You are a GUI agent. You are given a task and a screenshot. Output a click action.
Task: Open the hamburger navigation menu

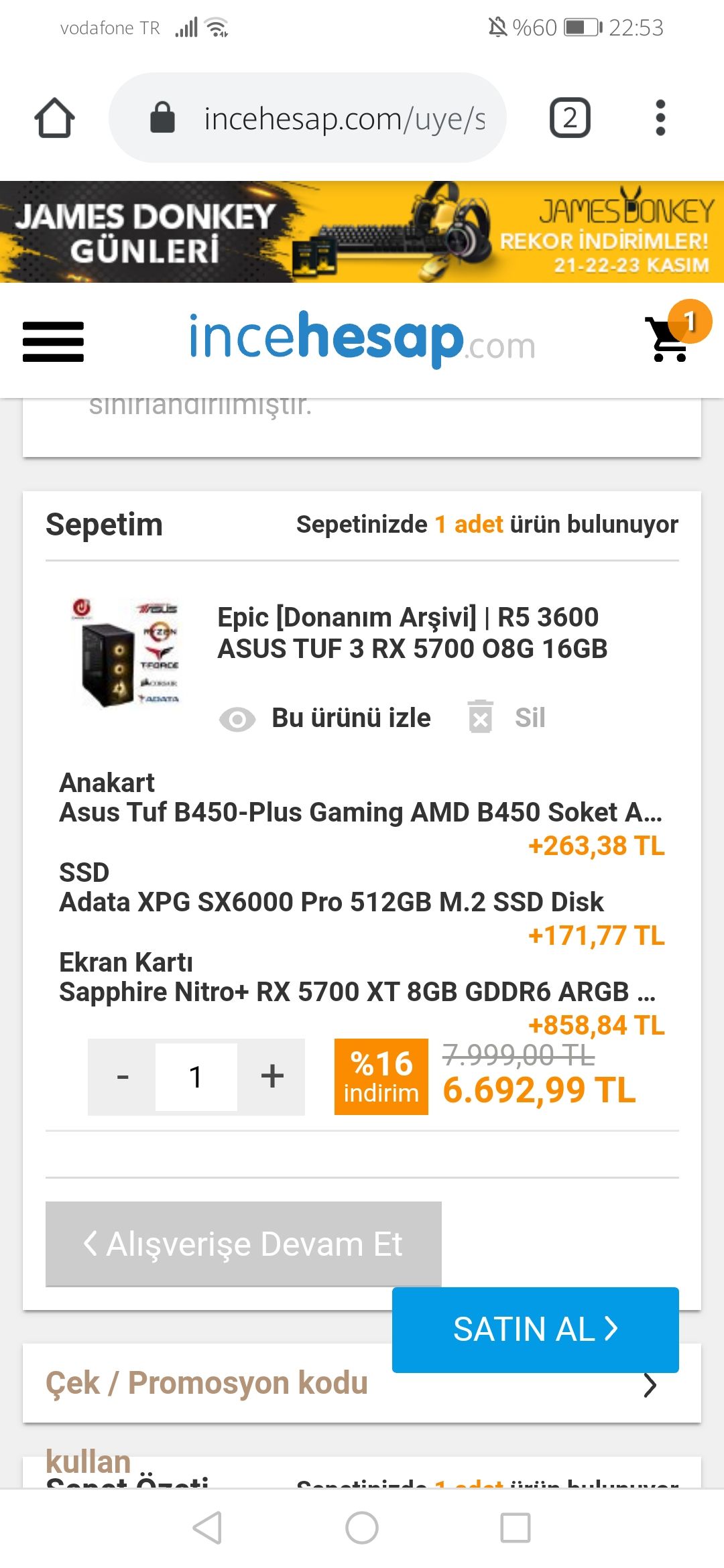53,342
